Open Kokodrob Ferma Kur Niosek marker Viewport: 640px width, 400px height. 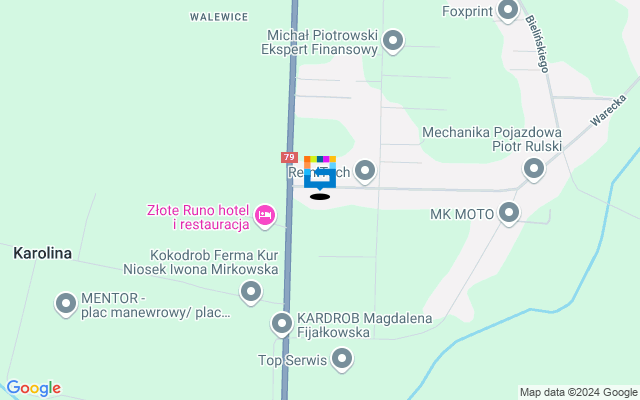251,291
